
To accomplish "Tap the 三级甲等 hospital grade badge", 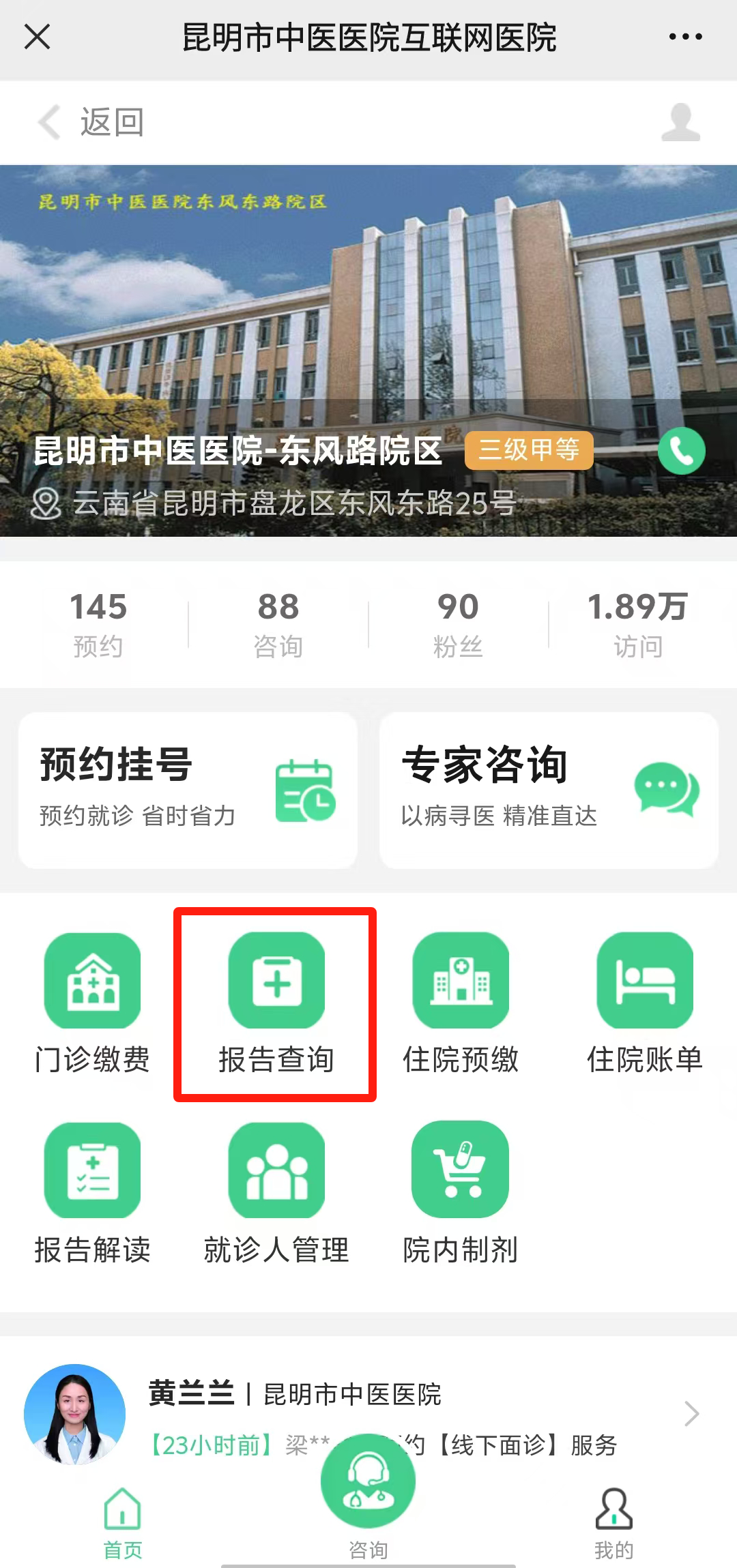I will click(529, 451).
